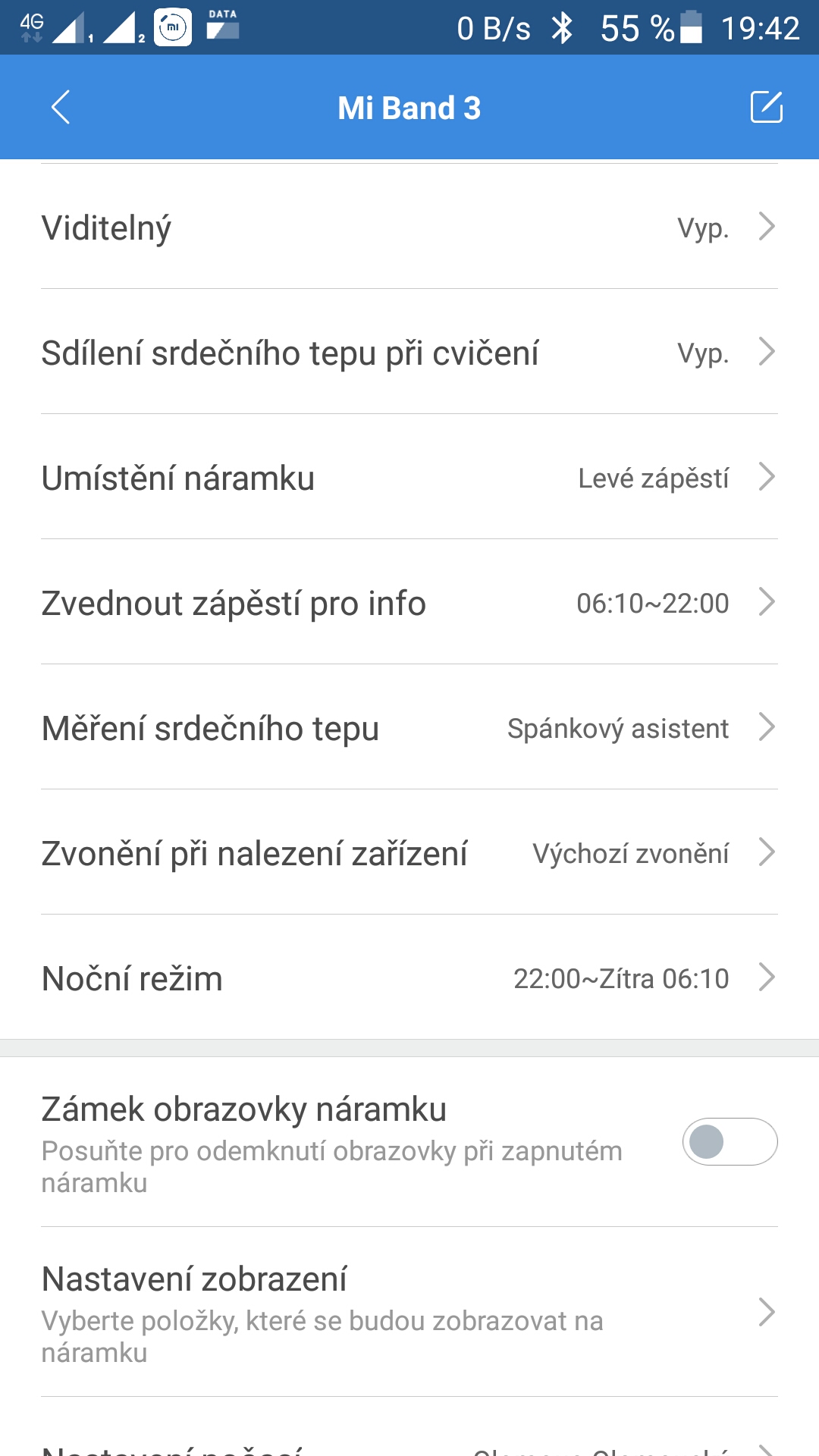This screenshot has width=819, height=1456.
Task: Open the Viditelný setting
Action: click(x=409, y=227)
